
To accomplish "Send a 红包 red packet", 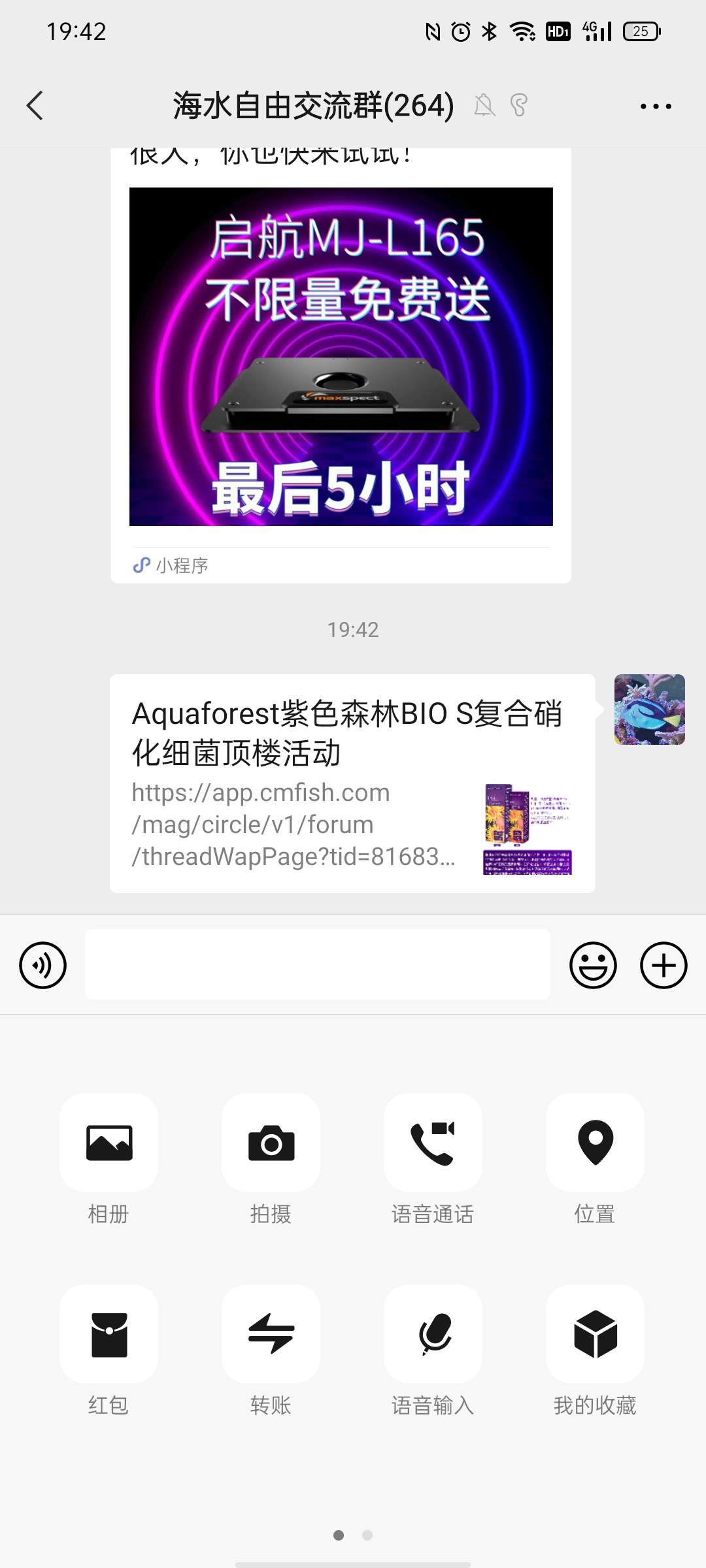I will (109, 1333).
